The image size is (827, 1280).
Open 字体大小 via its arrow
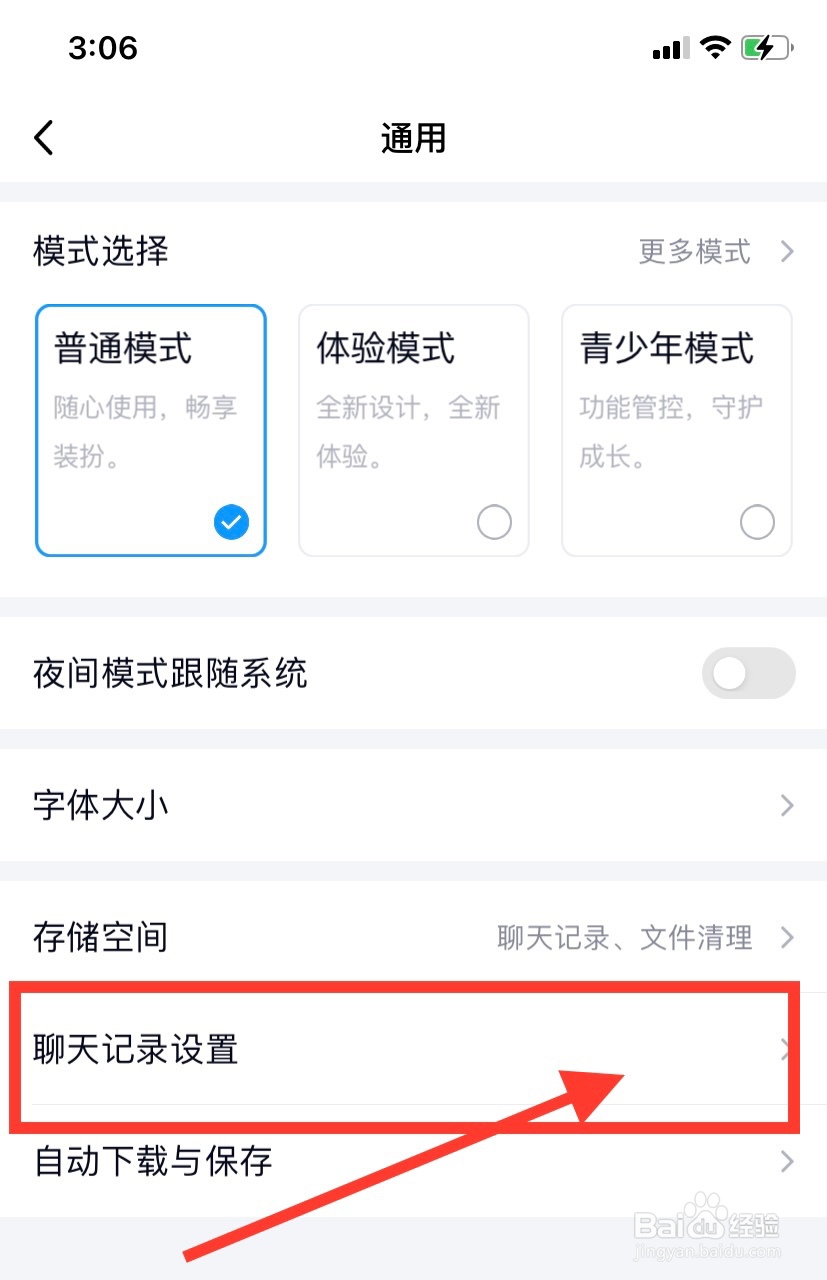pos(785,805)
